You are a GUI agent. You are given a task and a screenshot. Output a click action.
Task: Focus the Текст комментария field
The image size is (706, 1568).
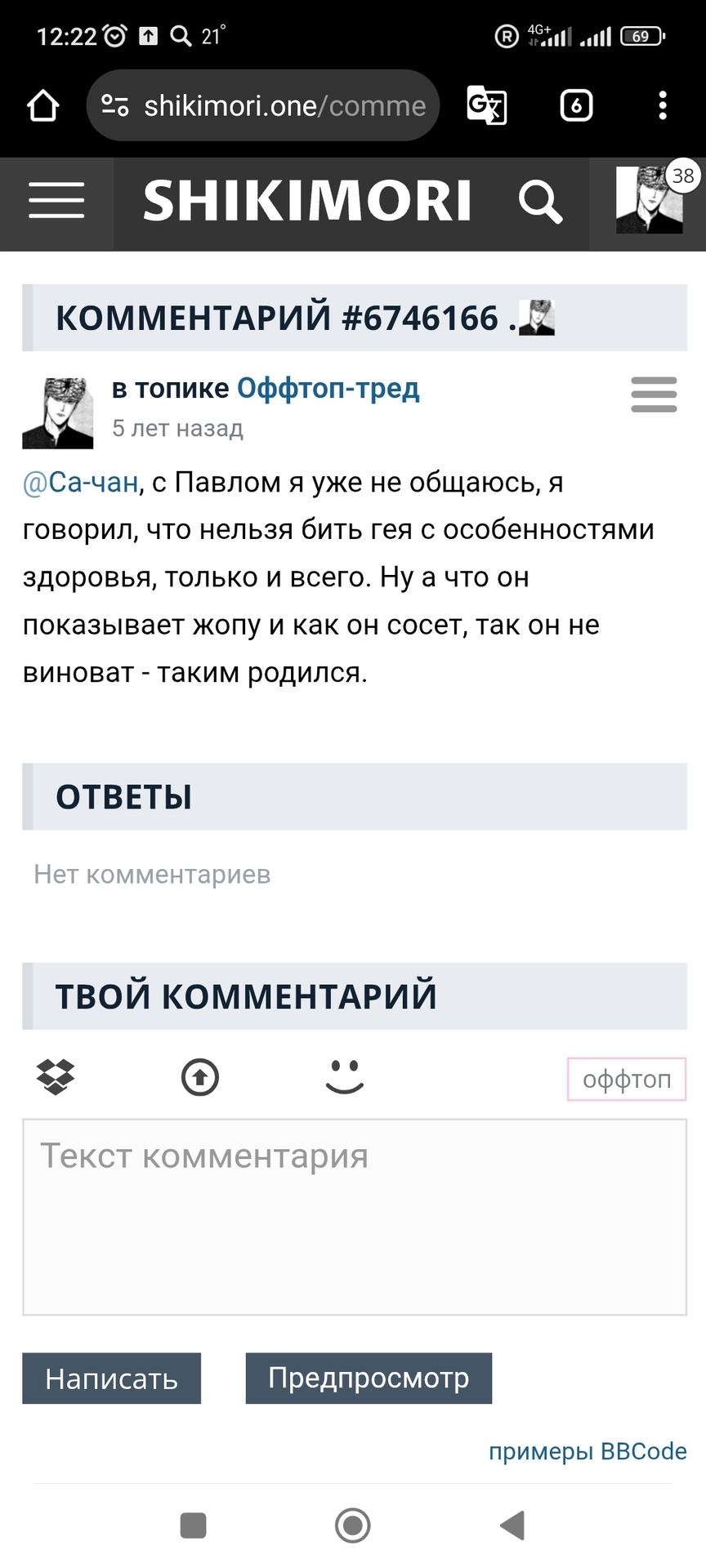354,1217
